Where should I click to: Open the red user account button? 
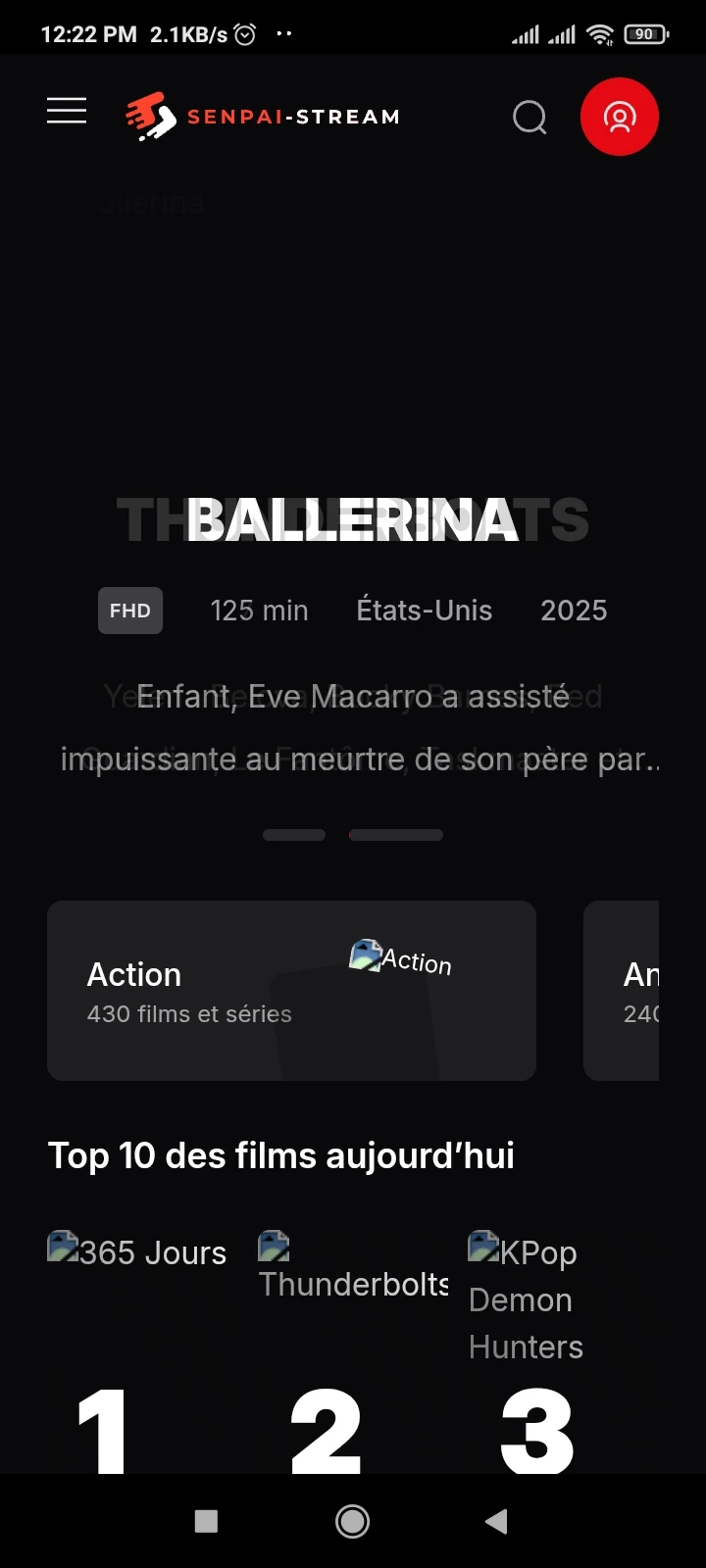[x=619, y=117]
